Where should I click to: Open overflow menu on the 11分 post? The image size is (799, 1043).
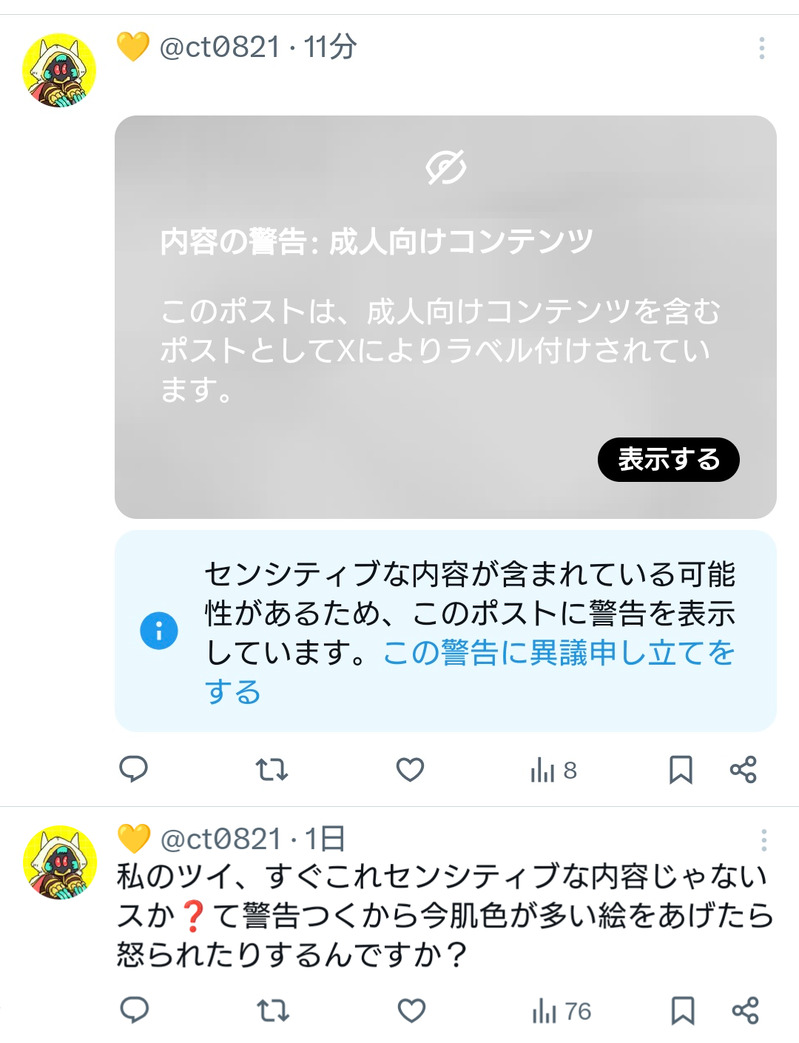point(762,48)
